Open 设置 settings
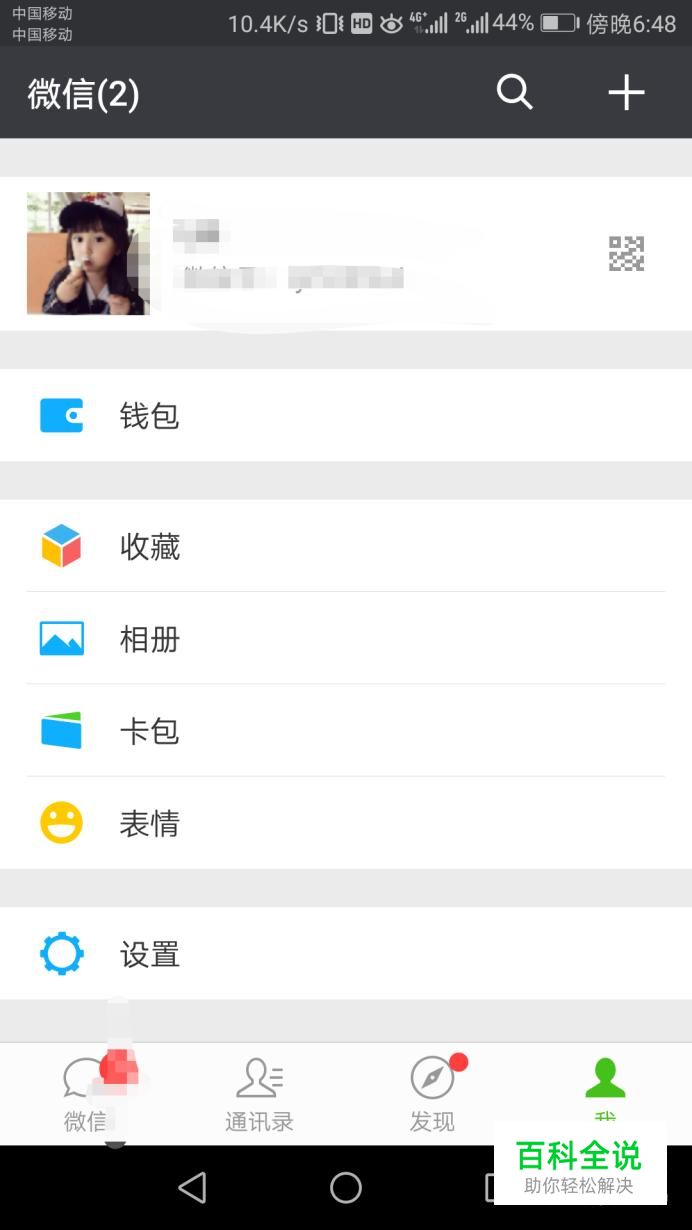692x1230 pixels. (x=345, y=954)
